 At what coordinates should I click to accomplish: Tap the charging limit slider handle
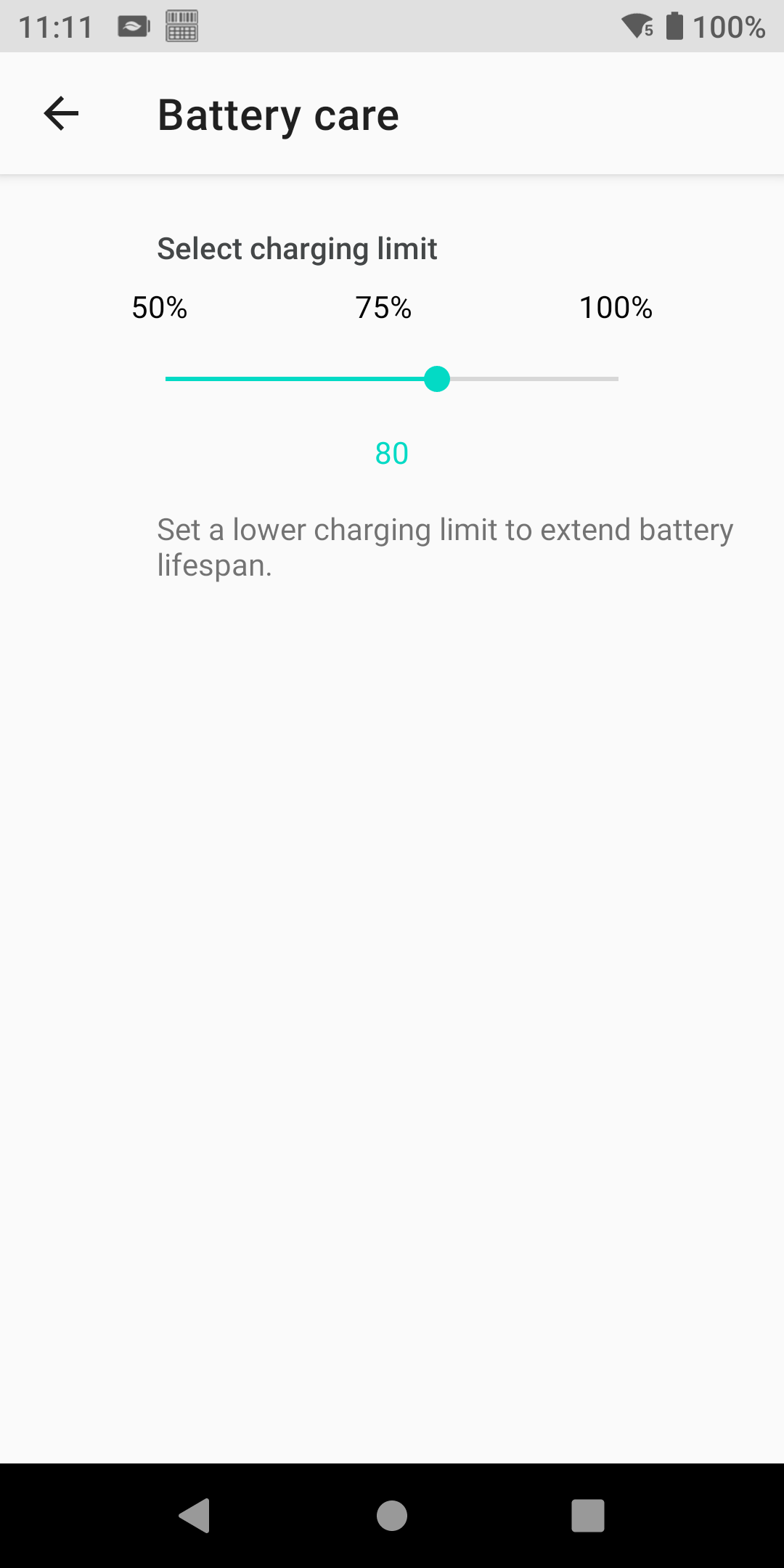click(437, 379)
